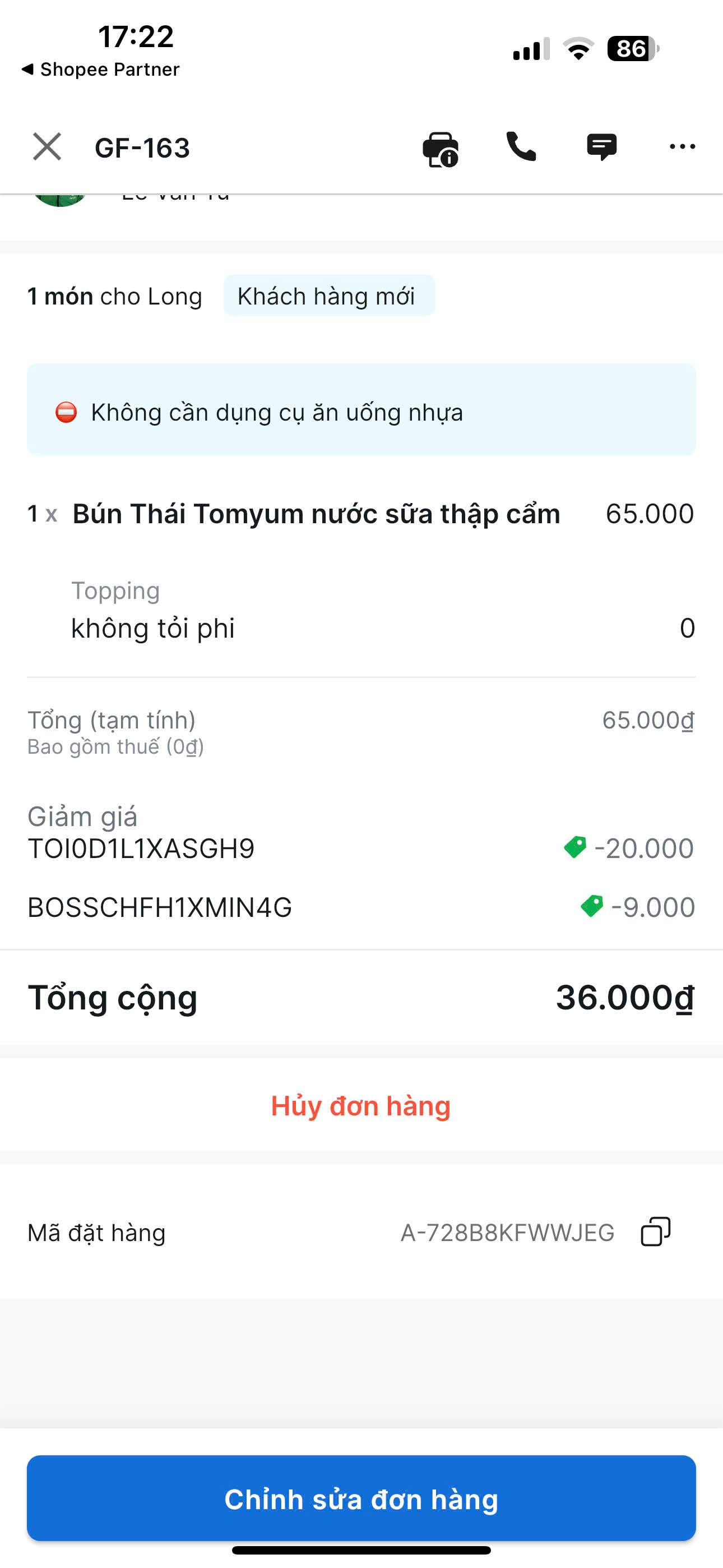The image size is (723, 1568).
Task: Tap Hủy đơn hàng to cancel order
Action: tap(361, 1105)
